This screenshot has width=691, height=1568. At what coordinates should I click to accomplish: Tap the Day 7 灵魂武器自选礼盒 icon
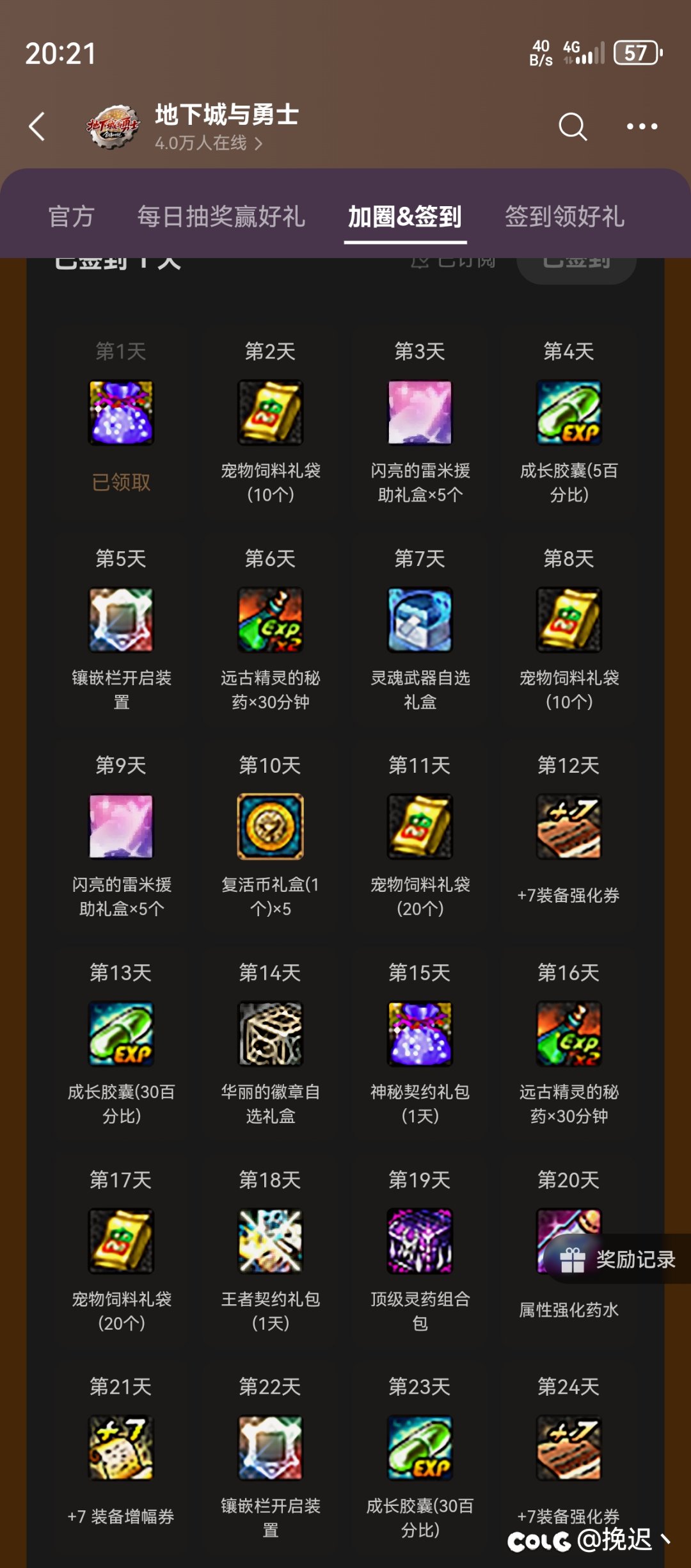[419, 619]
